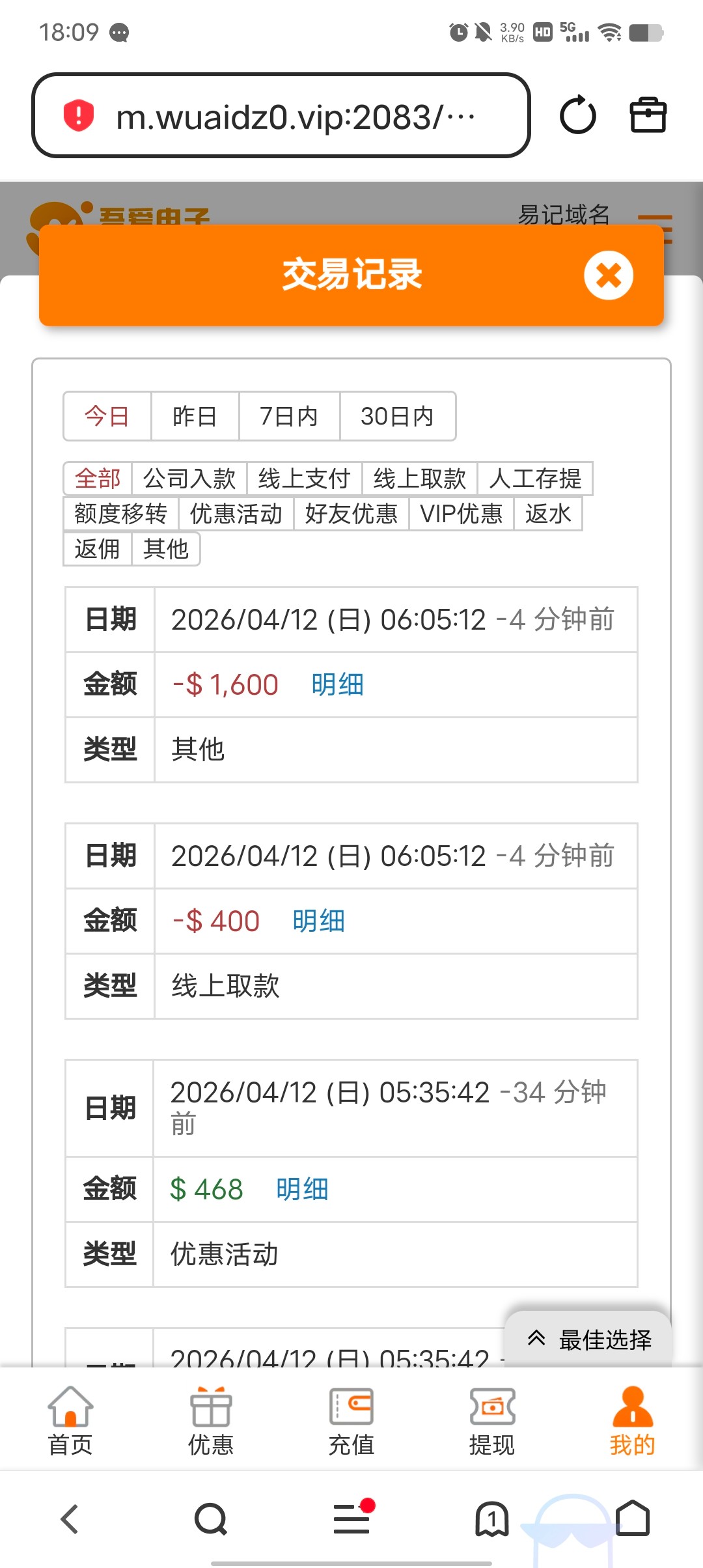Image resolution: width=703 pixels, height=1568 pixels.
Task: Reload the page in the browser
Action: tap(577, 116)
